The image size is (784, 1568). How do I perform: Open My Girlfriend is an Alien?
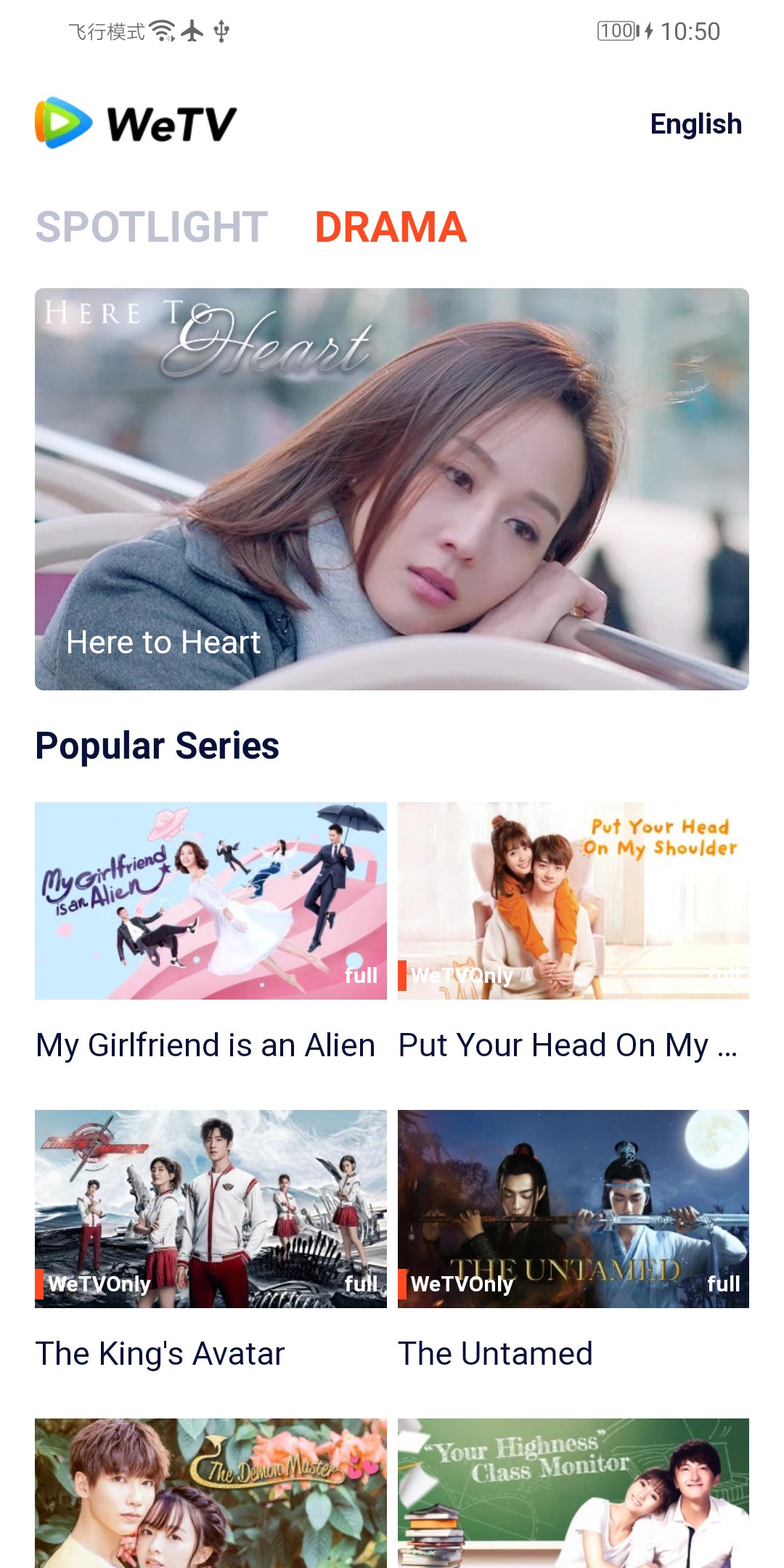tap(211, 900)
